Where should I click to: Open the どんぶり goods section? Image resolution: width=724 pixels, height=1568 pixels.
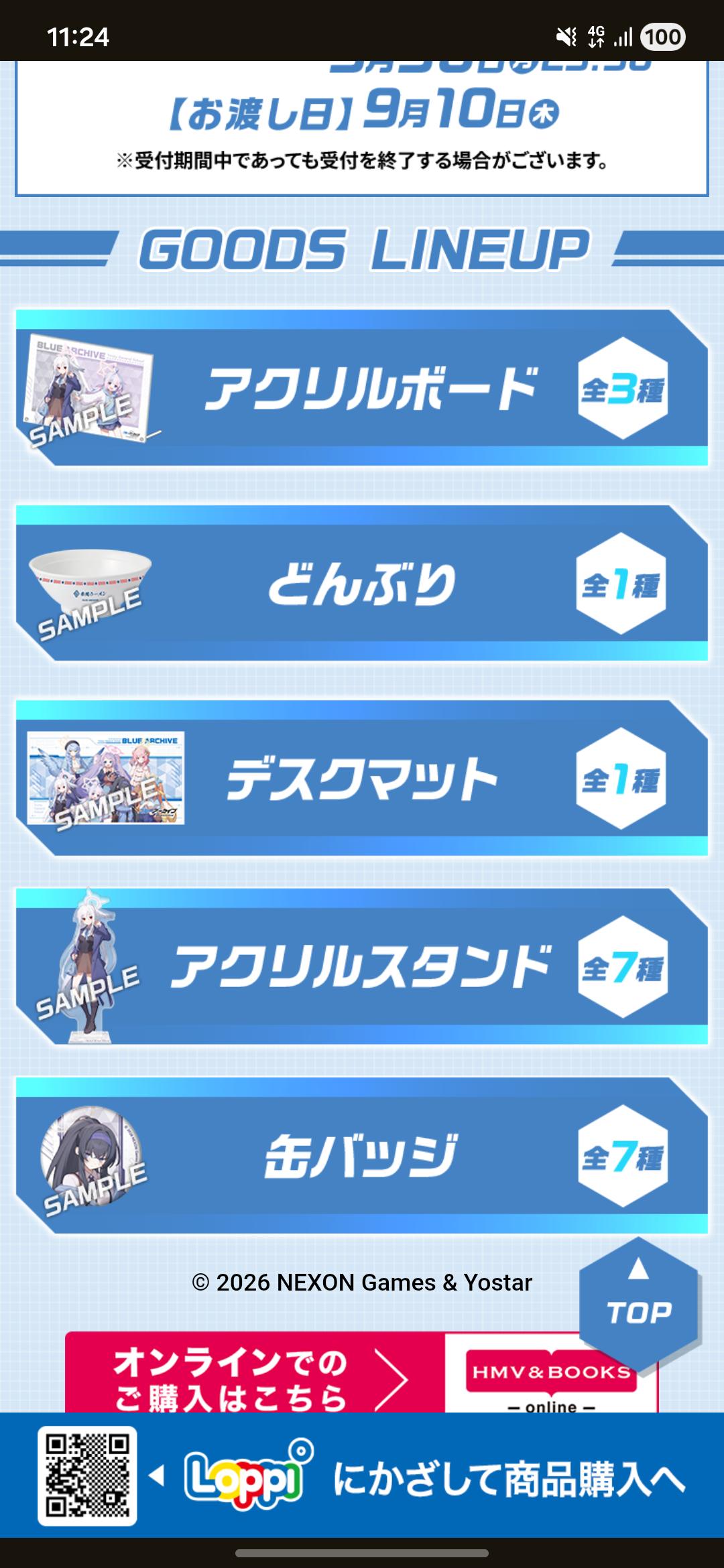coord(362,584)
